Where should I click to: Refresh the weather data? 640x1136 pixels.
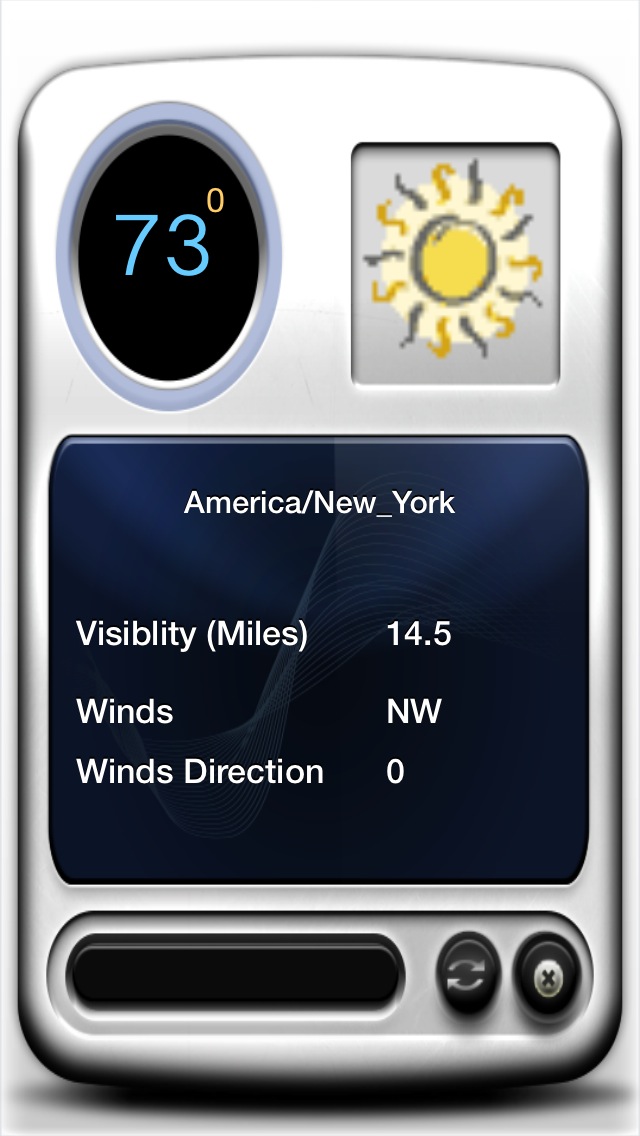pyautogui.click(x=468, y=973)
